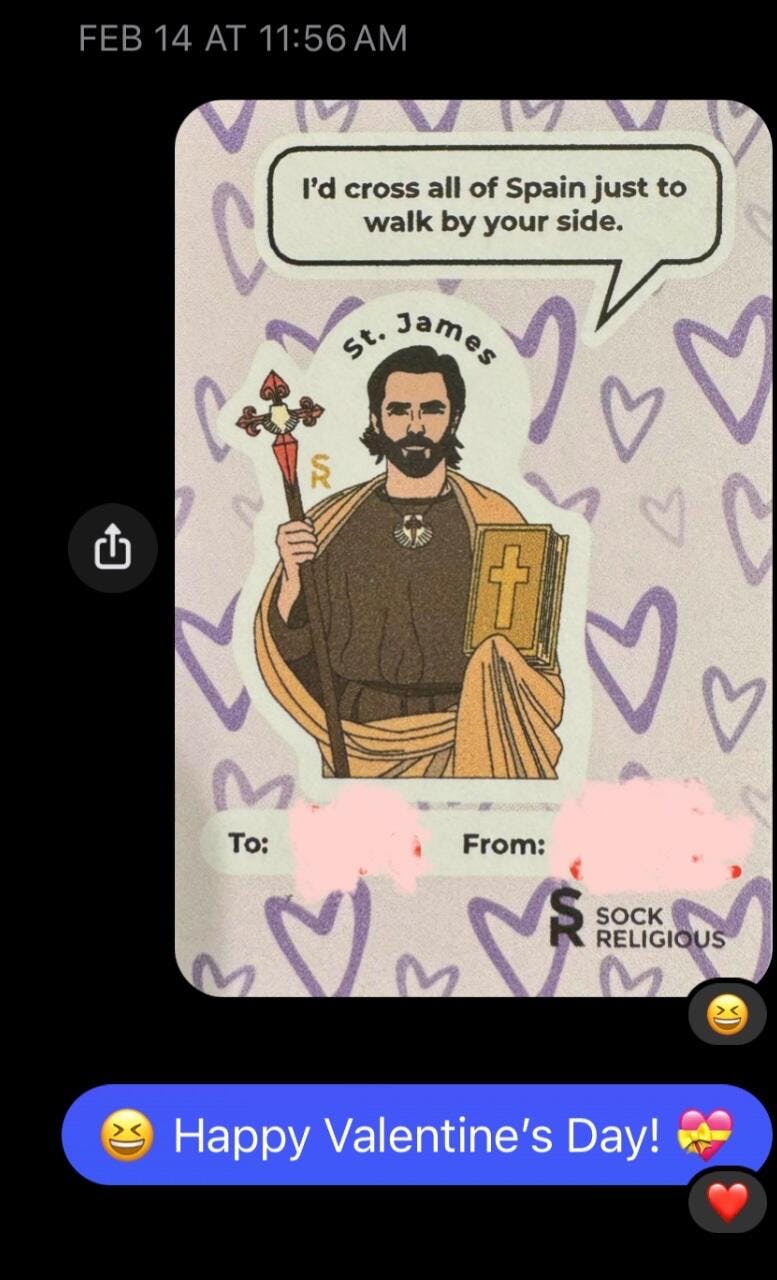Open the St. James valentine card image

click(x=472, y=548)
